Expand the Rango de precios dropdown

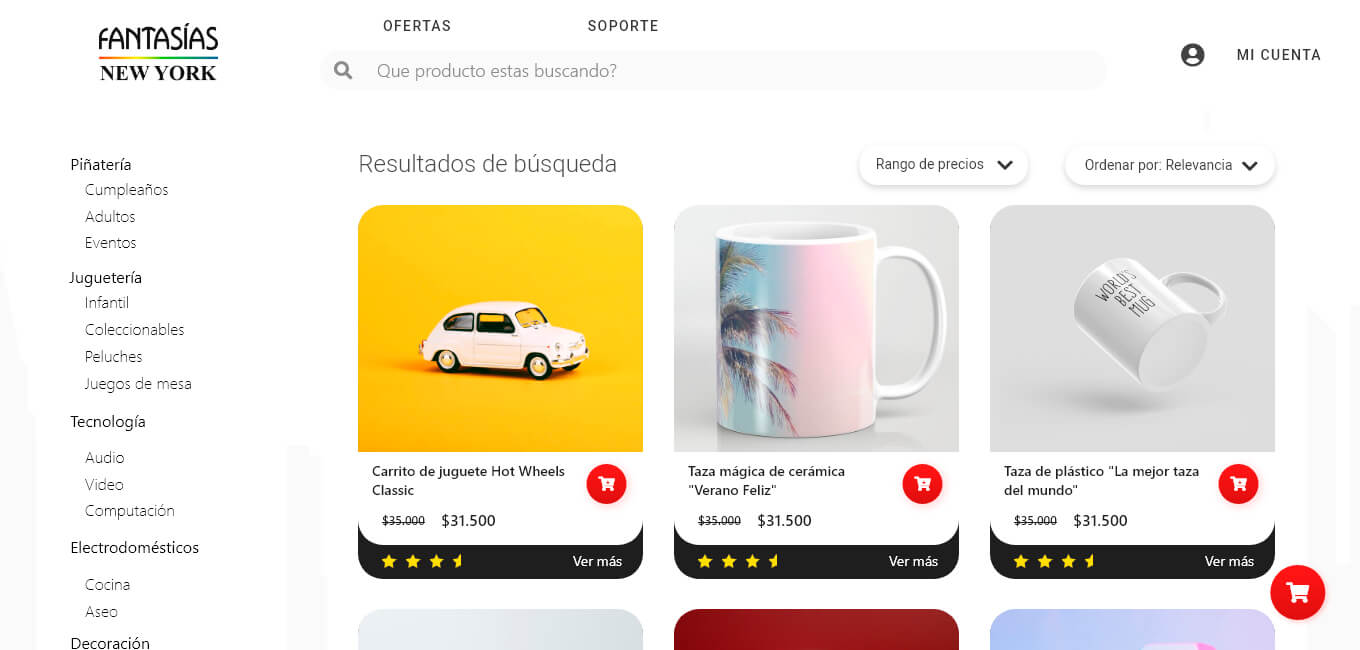pyautogui.click(x=943, y=165)
